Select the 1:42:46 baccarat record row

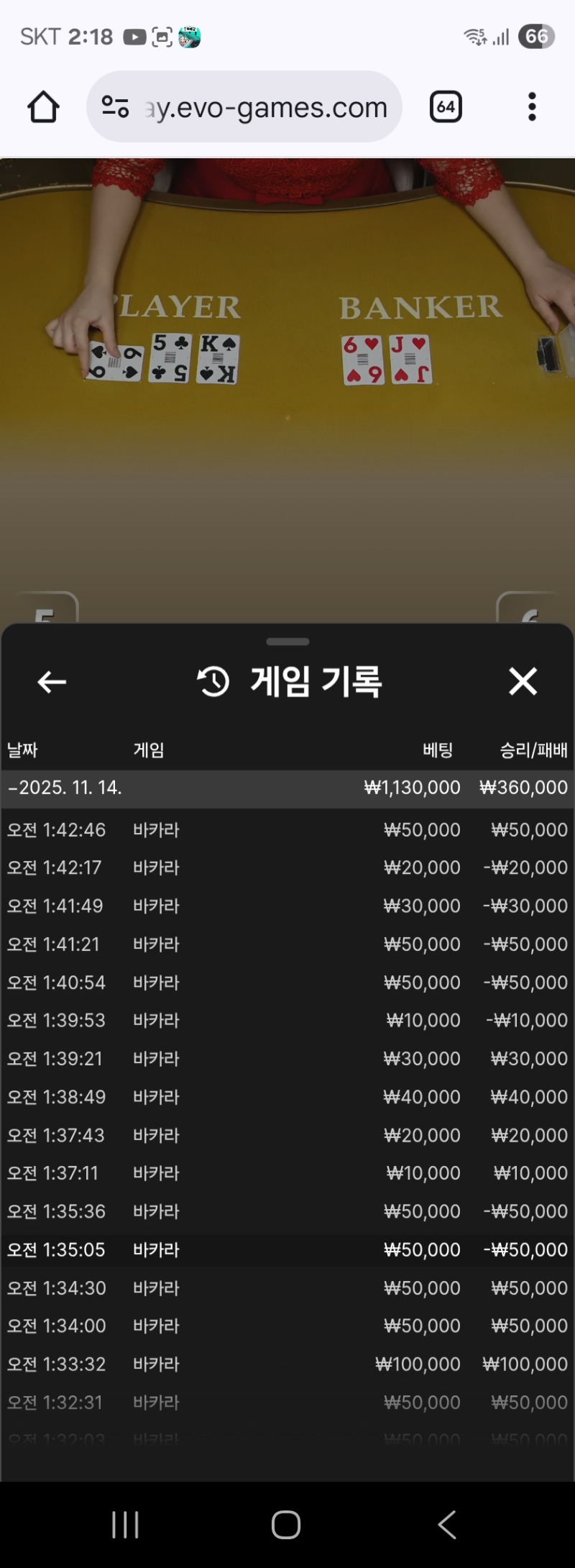click(x=287, y=829)
